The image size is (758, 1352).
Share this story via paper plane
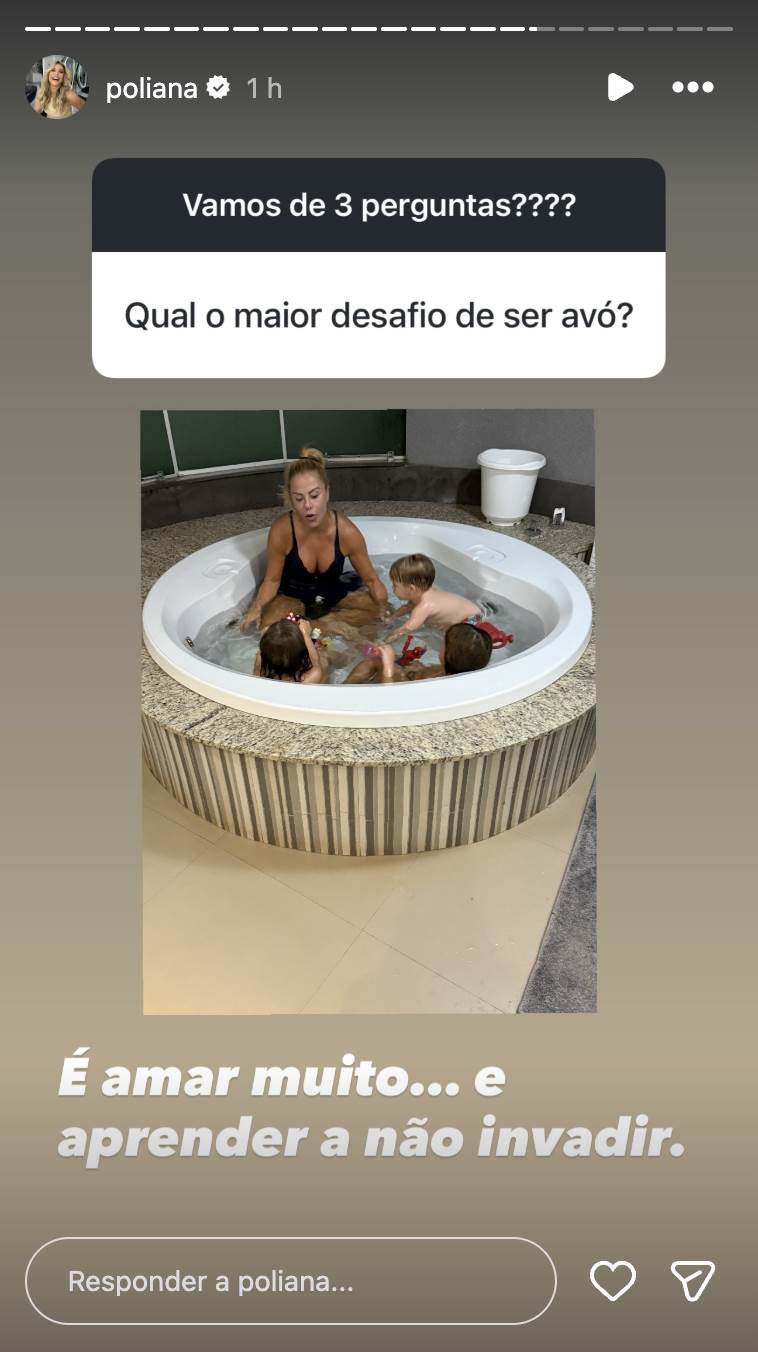click(x=692, y=1281)
